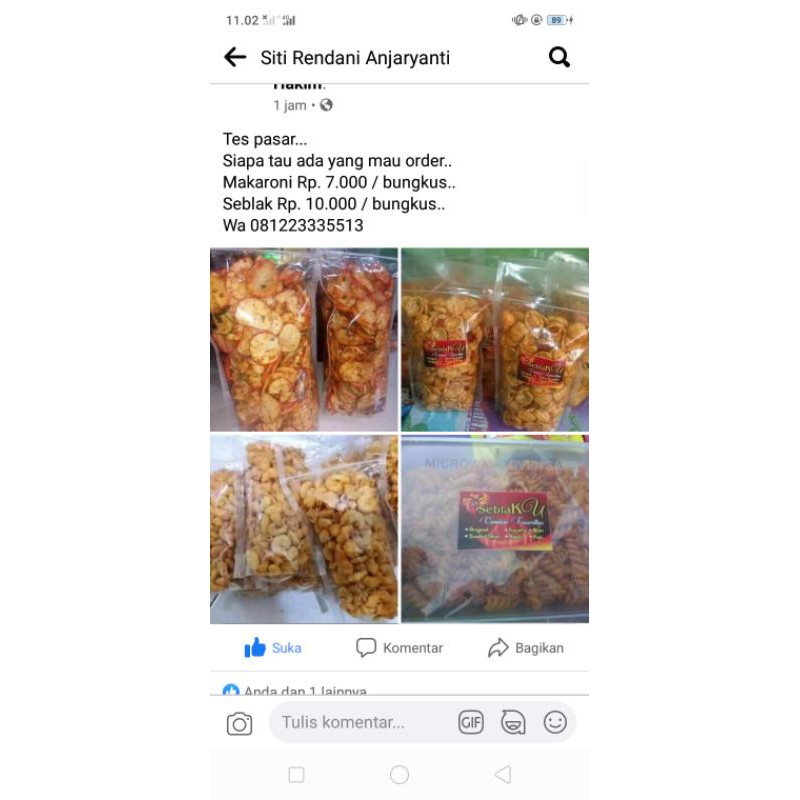The height and width of the screenshot is (800, 800).
Task: Tap the camera icon to attach a photo
Action: 239,723
